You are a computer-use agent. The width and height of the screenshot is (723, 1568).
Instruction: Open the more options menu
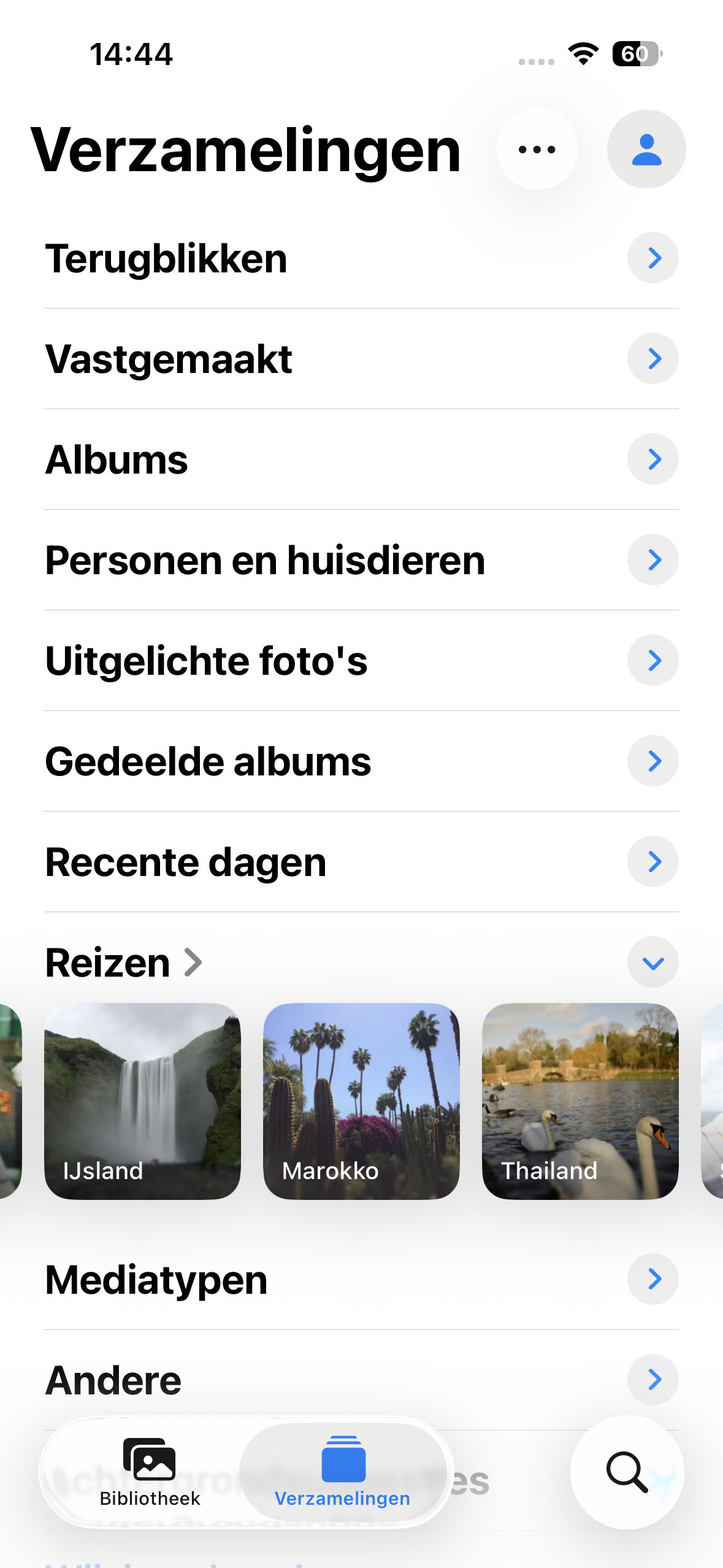point(537,149)
